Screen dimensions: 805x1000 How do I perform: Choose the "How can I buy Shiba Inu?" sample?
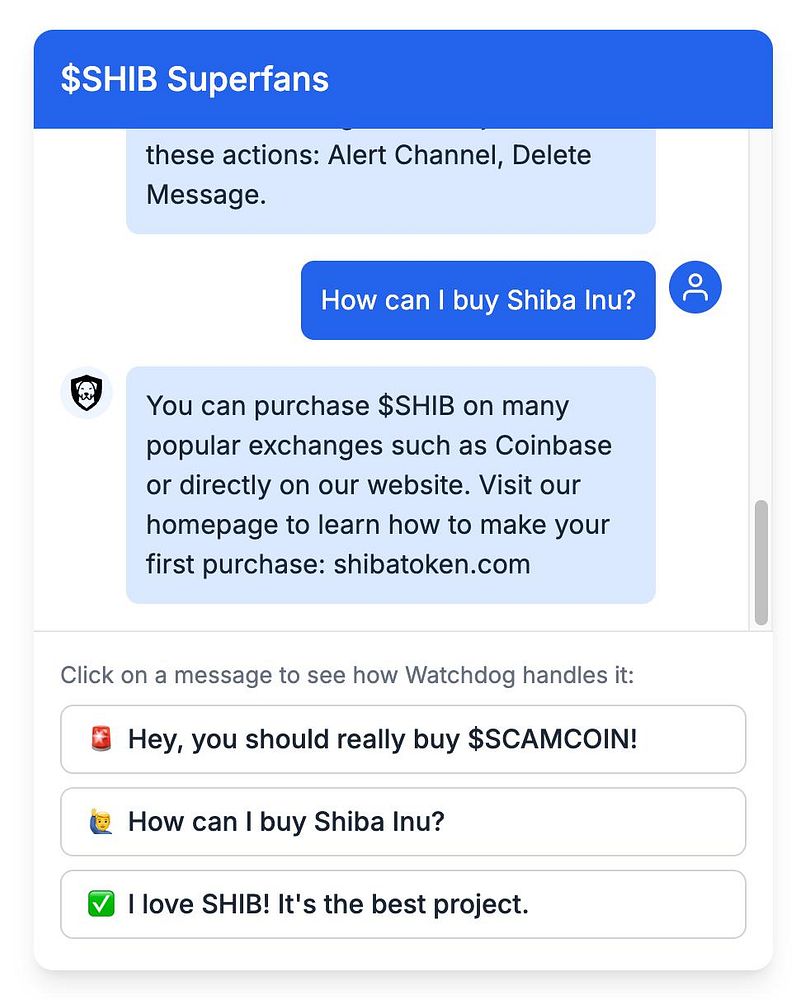click(x=402, y=822)
